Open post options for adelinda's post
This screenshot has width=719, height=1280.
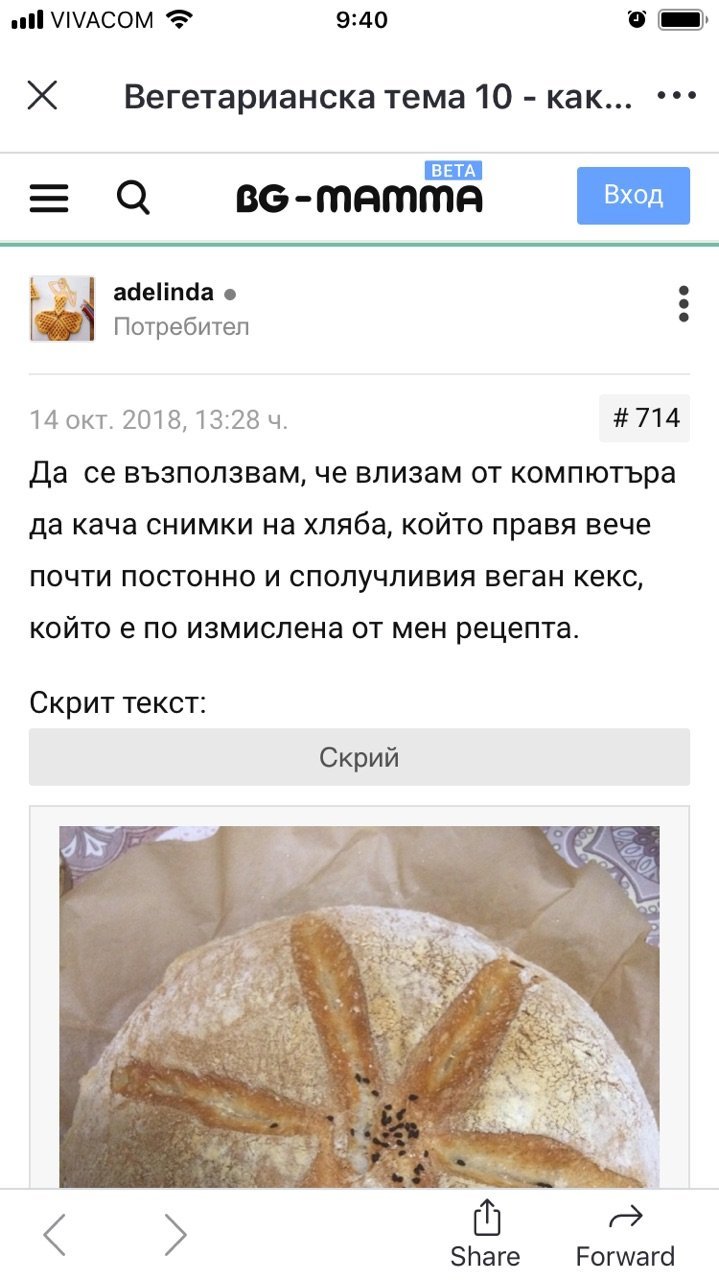(683, 303)
